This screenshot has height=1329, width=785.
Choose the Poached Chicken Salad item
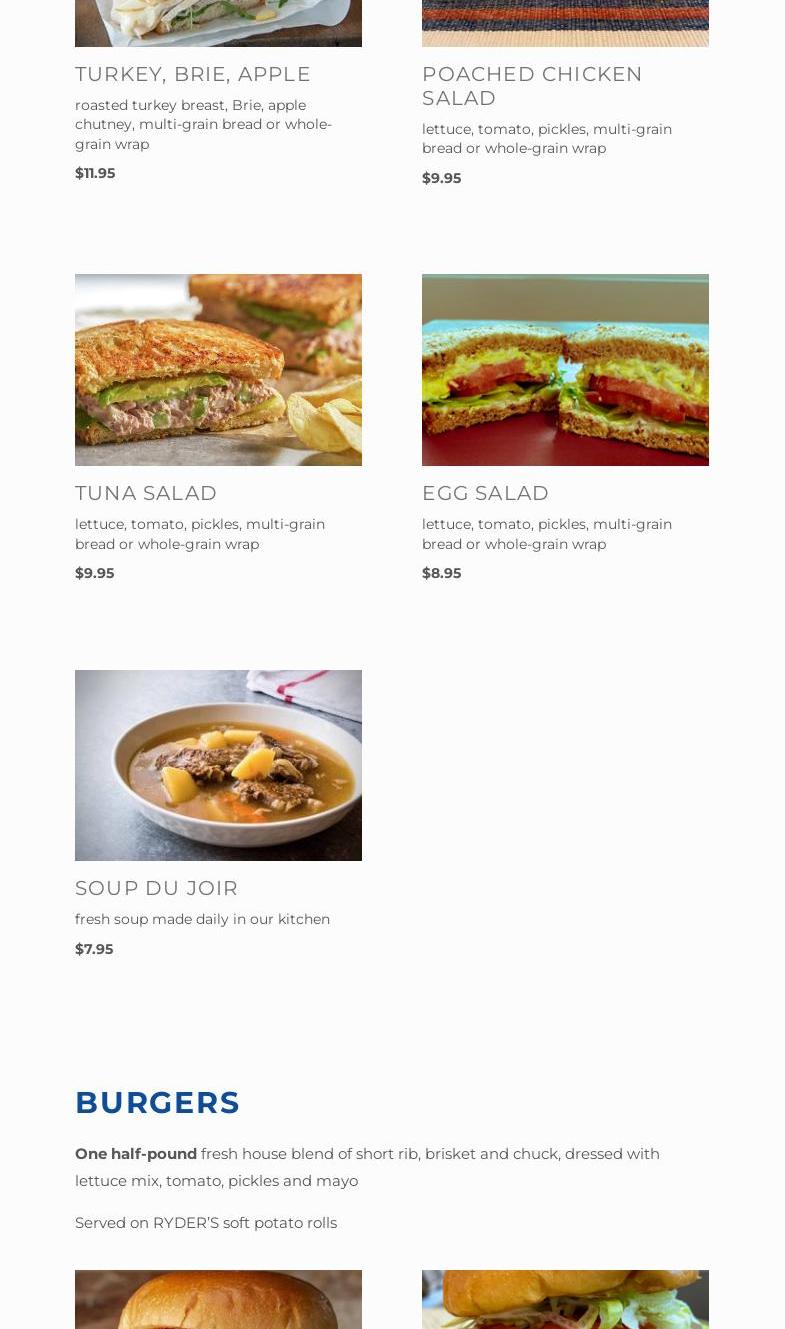point(532,86)
